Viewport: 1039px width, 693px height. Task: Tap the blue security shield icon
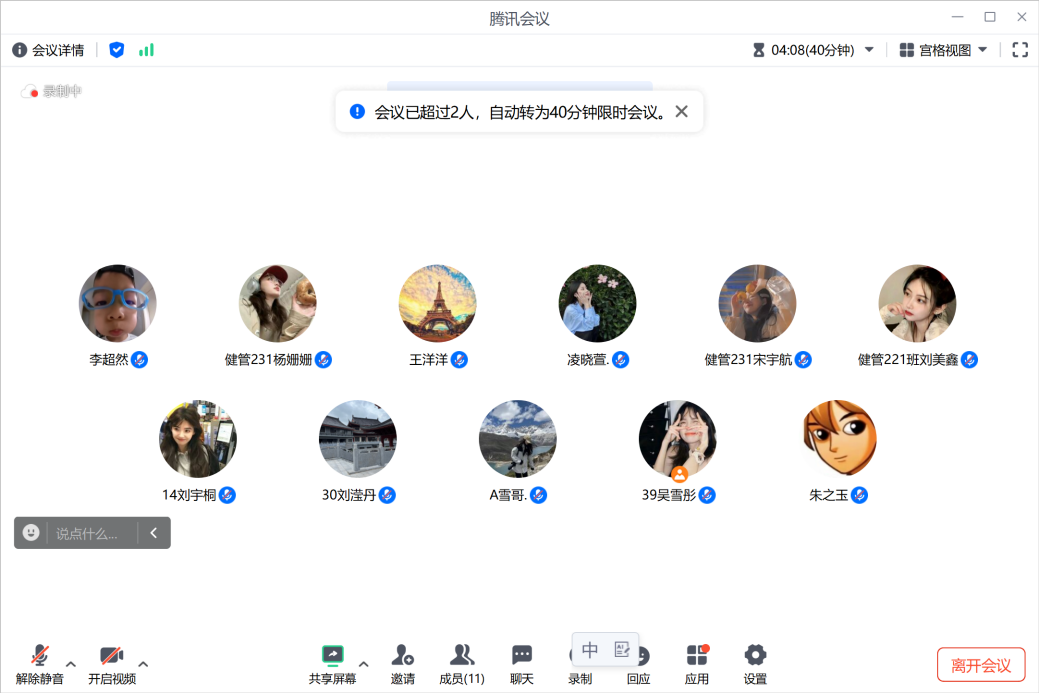point(117,50)
